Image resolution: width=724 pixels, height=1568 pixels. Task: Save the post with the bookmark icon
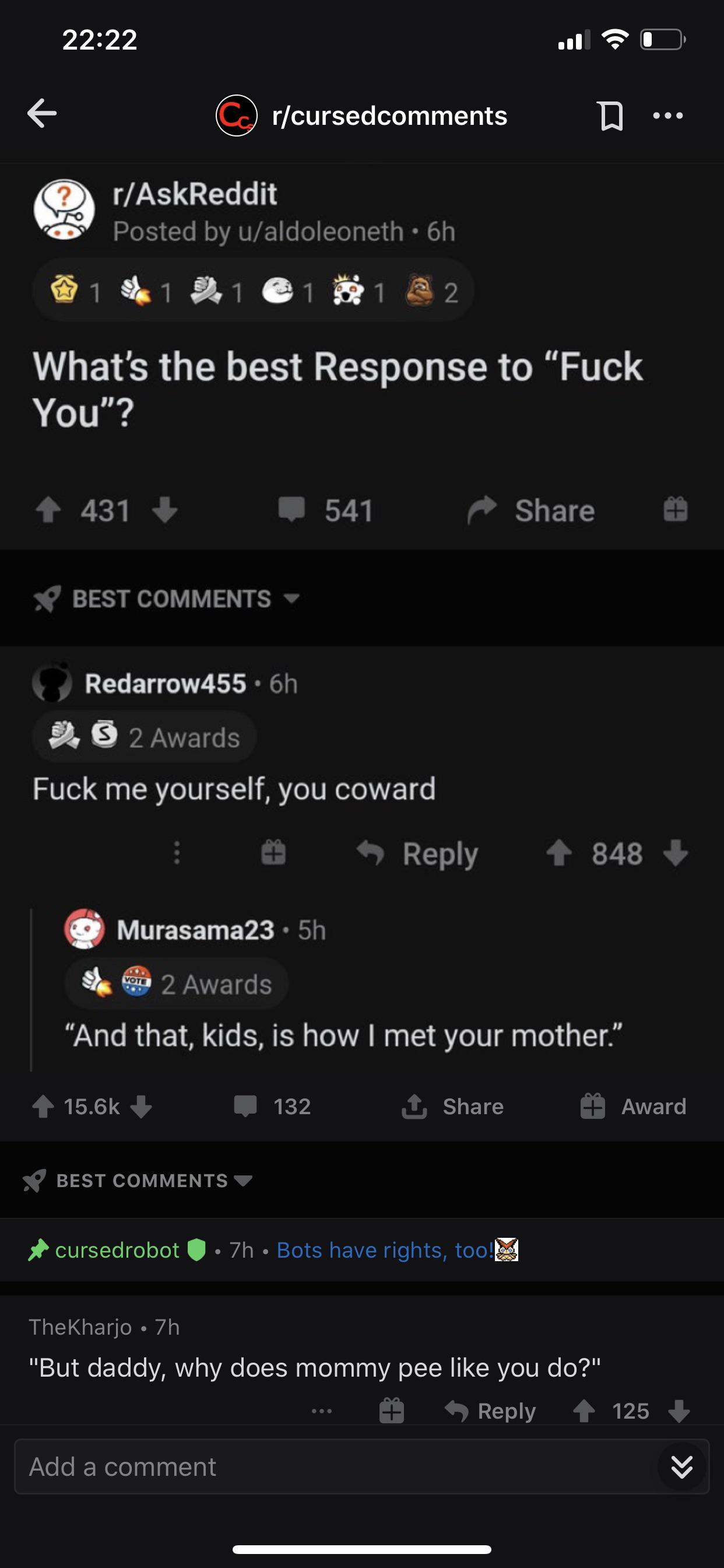click(x=610, y=116)
